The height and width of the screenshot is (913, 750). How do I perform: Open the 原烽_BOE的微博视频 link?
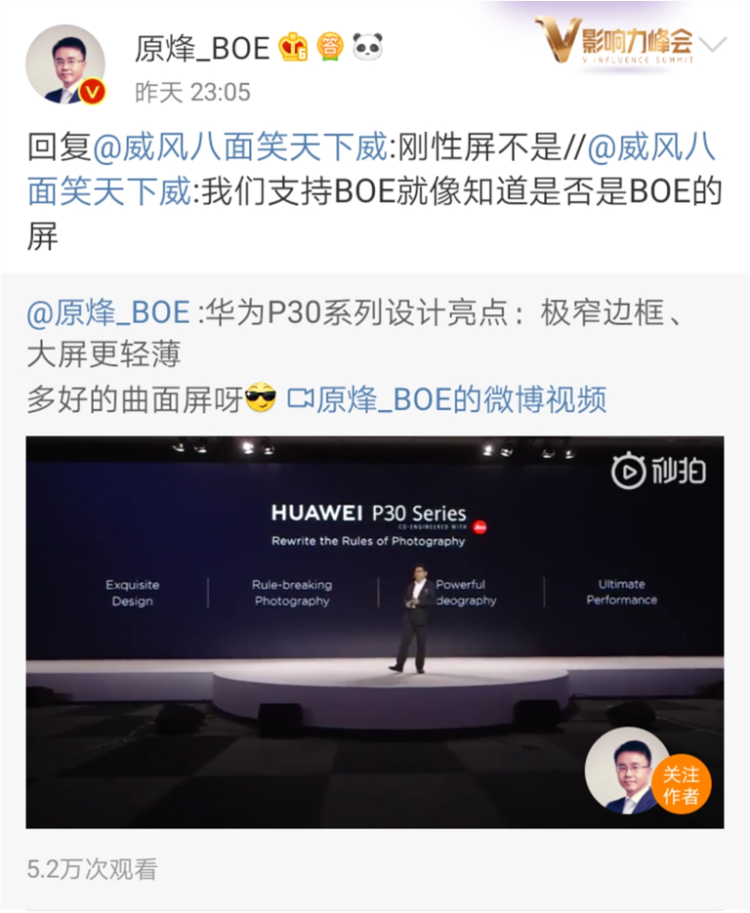coord(447,400)
